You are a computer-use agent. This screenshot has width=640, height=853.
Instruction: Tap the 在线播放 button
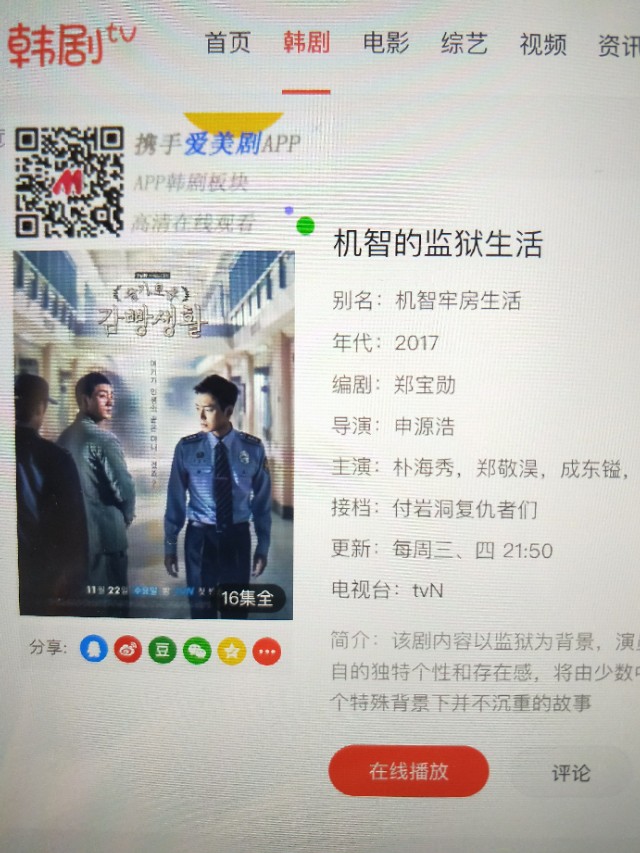[408, 771]
